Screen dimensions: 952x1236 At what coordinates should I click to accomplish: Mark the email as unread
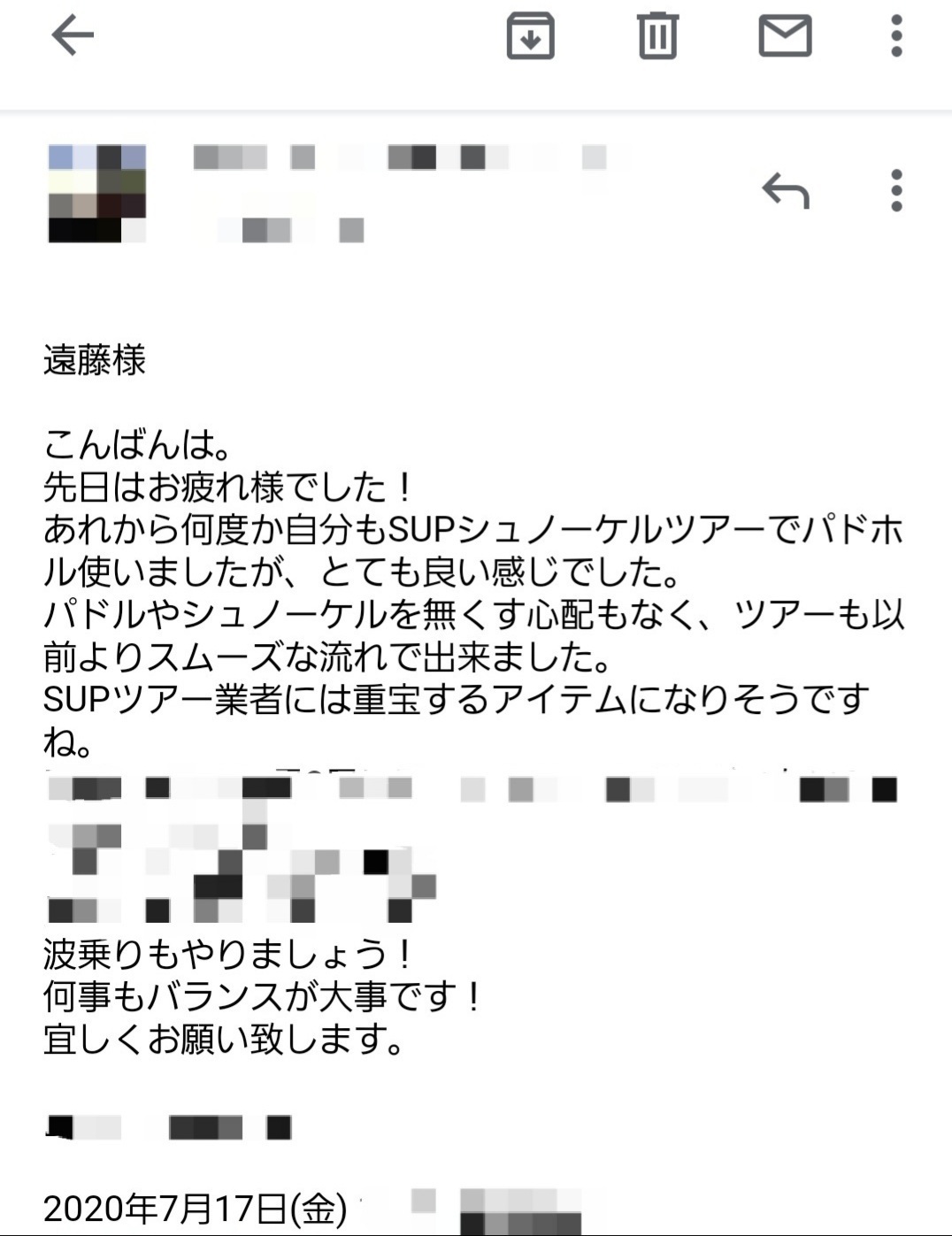[x=785, y=36]
